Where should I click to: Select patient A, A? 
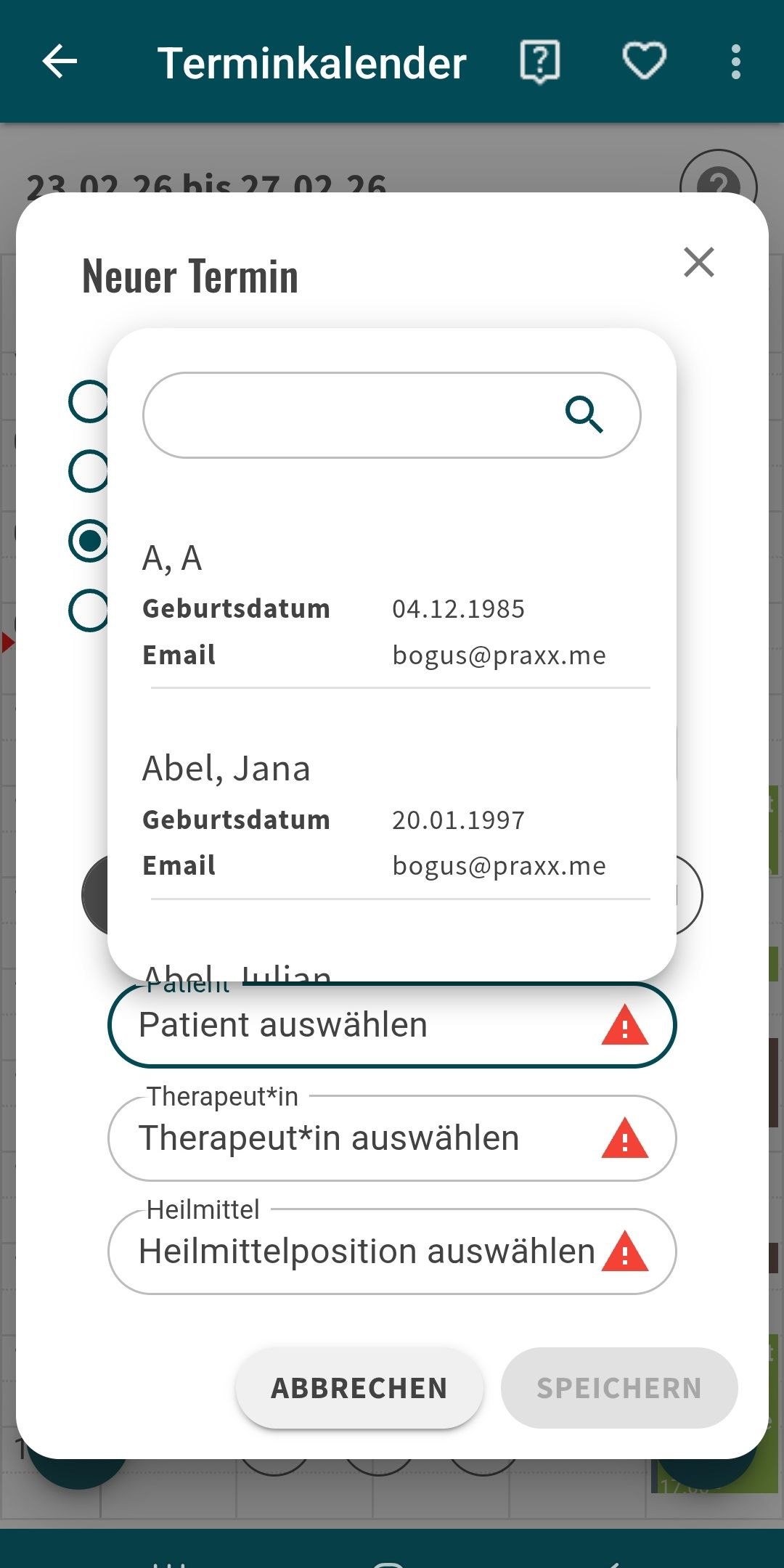(392, 606)
